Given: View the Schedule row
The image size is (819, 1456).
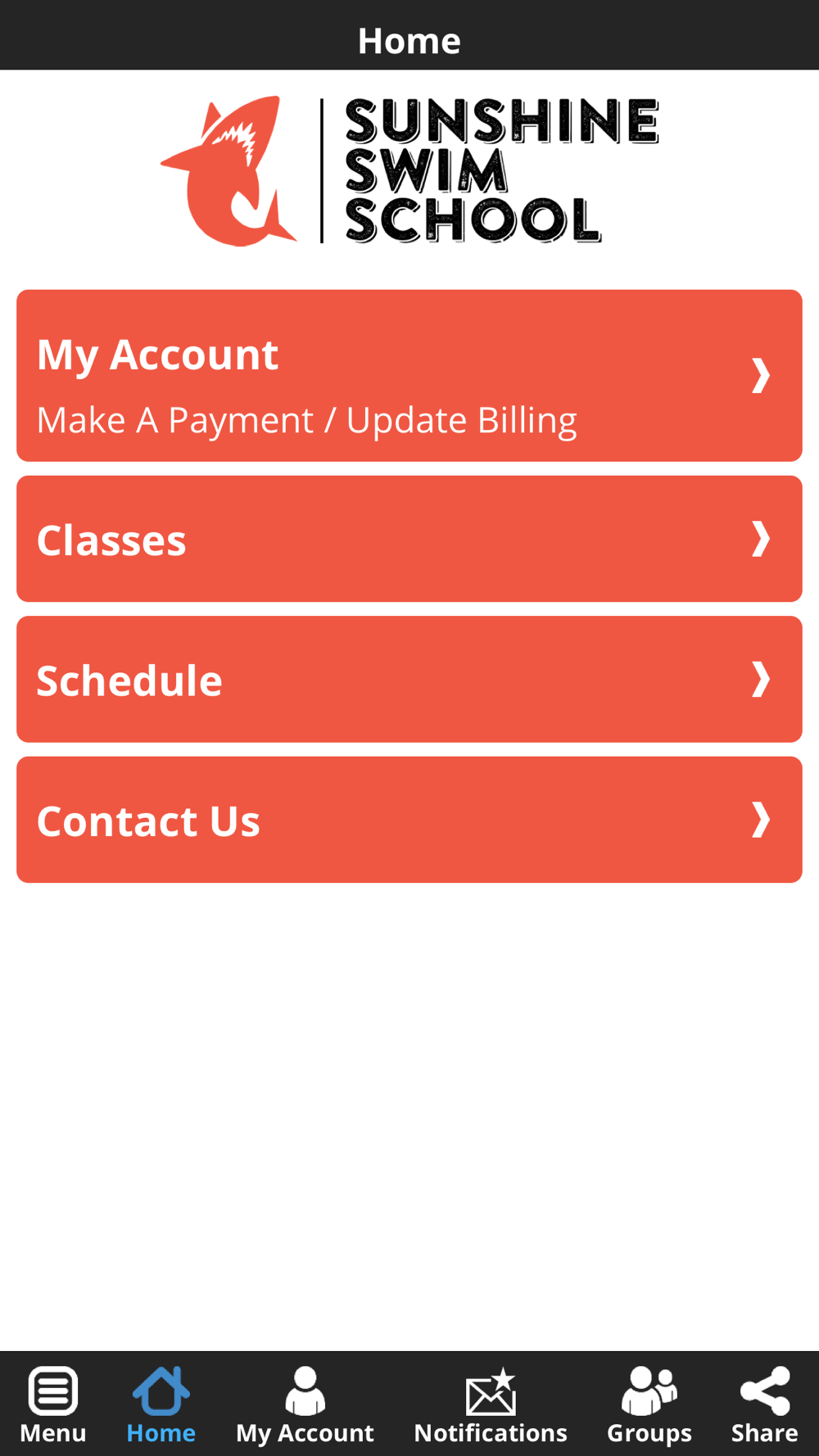Looking at the screenshot, I should click(x=409, y=679).
